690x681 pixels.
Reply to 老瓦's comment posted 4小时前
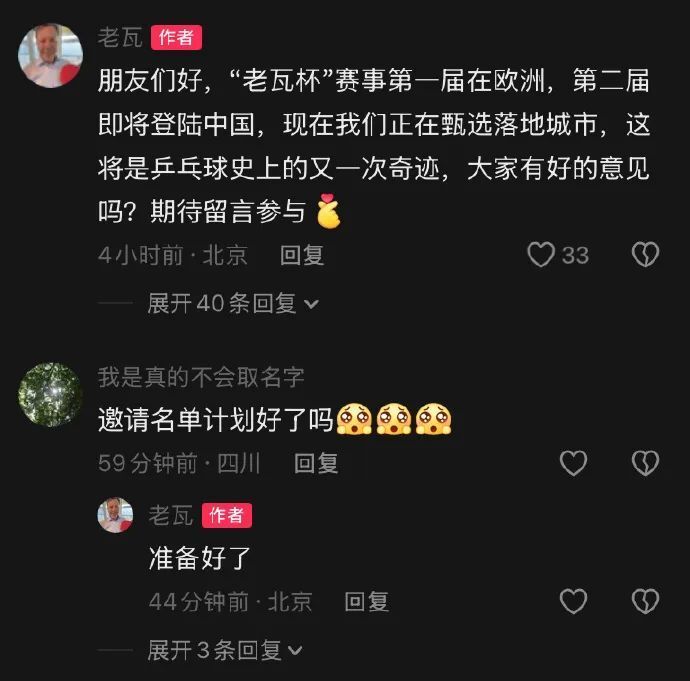tap(302, 255)
